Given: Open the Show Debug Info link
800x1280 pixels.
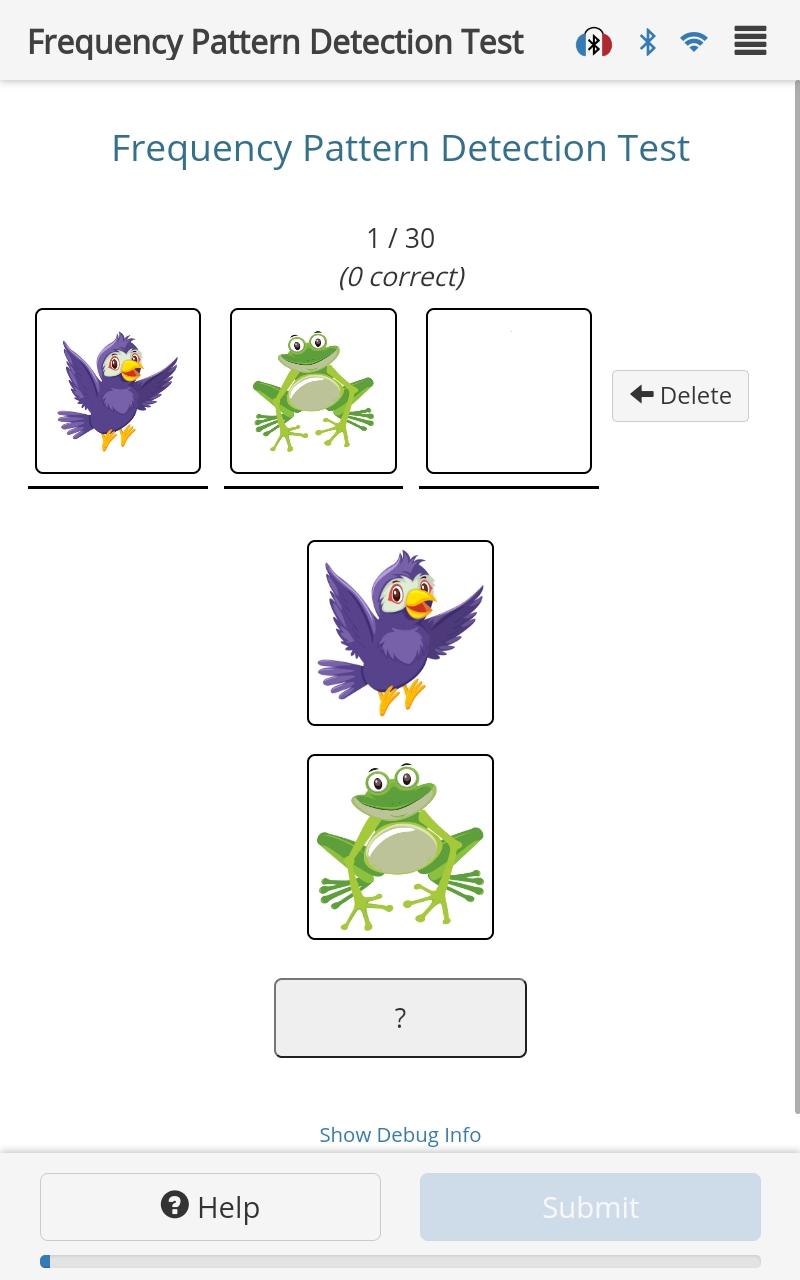Looking at the screenshot, I should click(x=400, y=1135).
